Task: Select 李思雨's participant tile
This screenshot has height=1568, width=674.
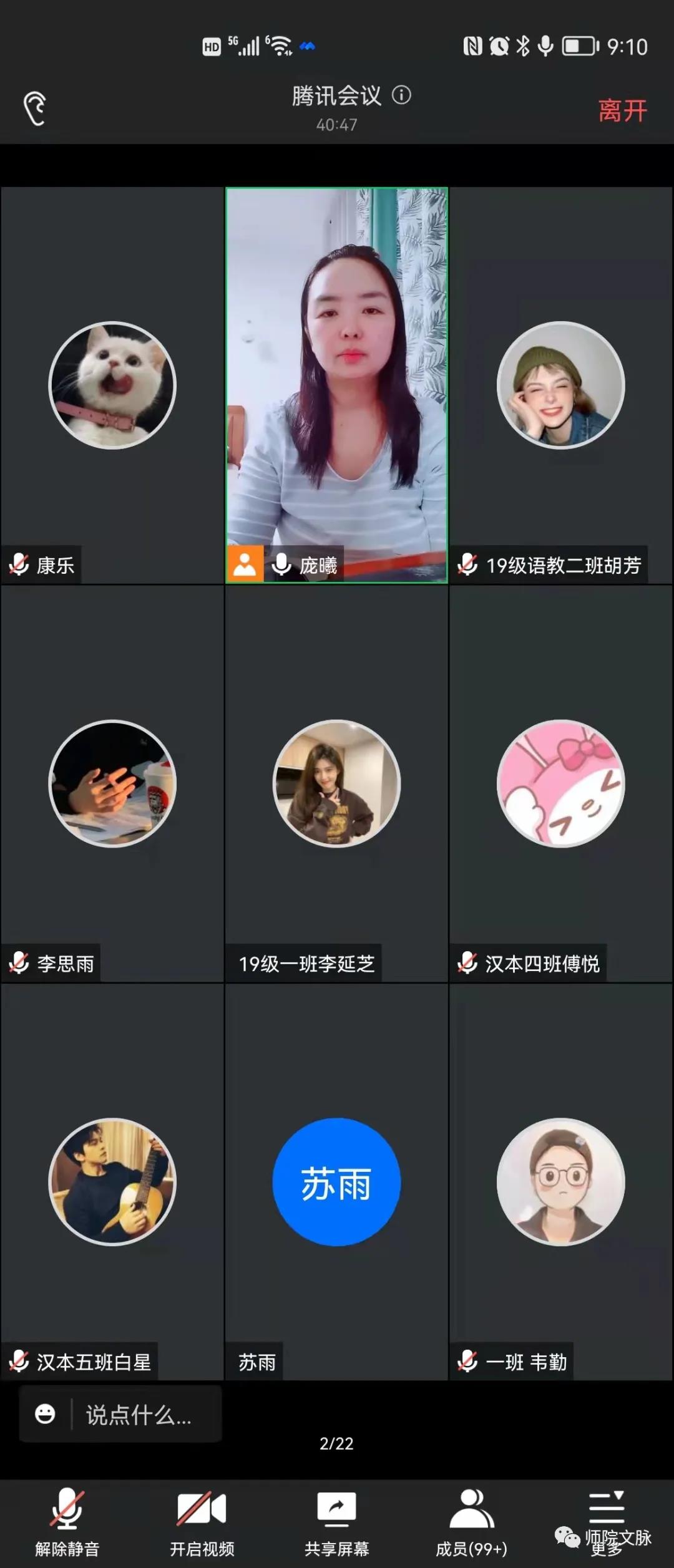Action: click(112, 783)
